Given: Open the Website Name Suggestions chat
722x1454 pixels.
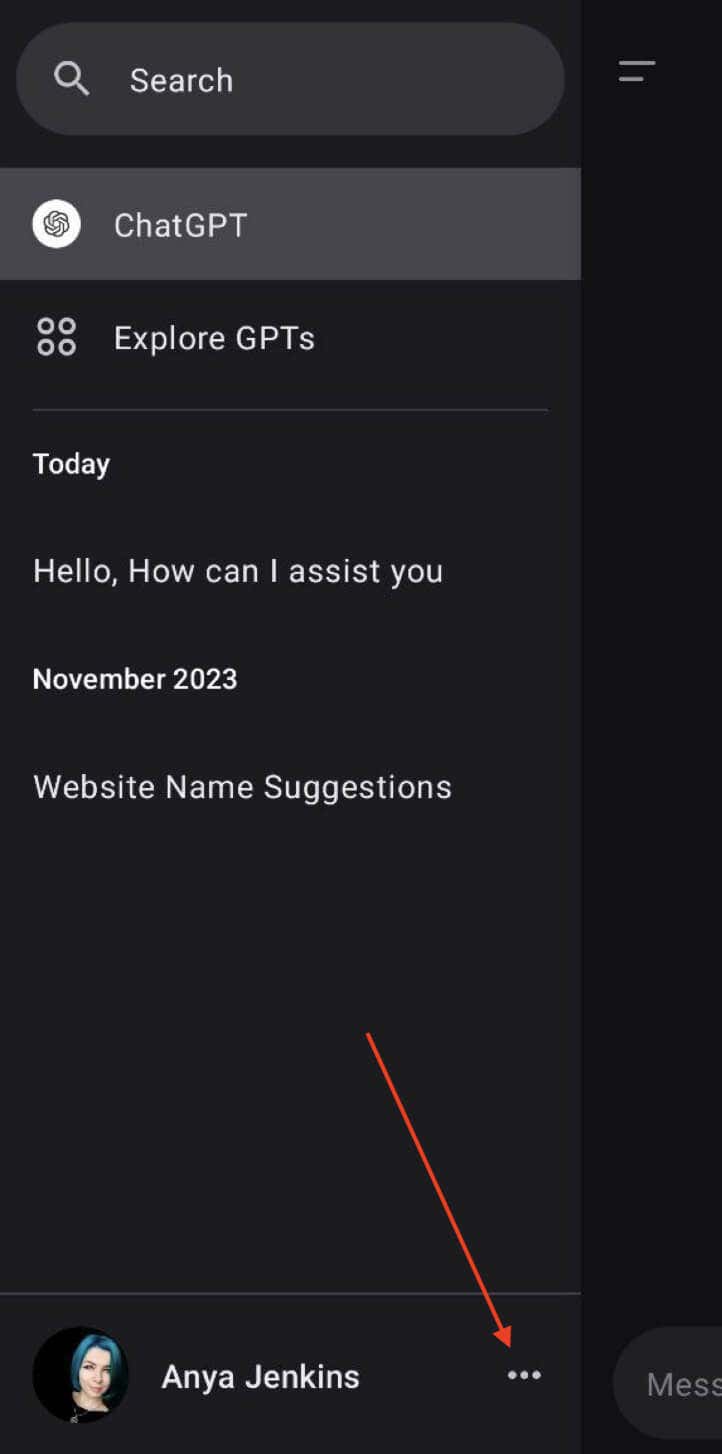Looking at the screenshot, I should click(242, 787).
